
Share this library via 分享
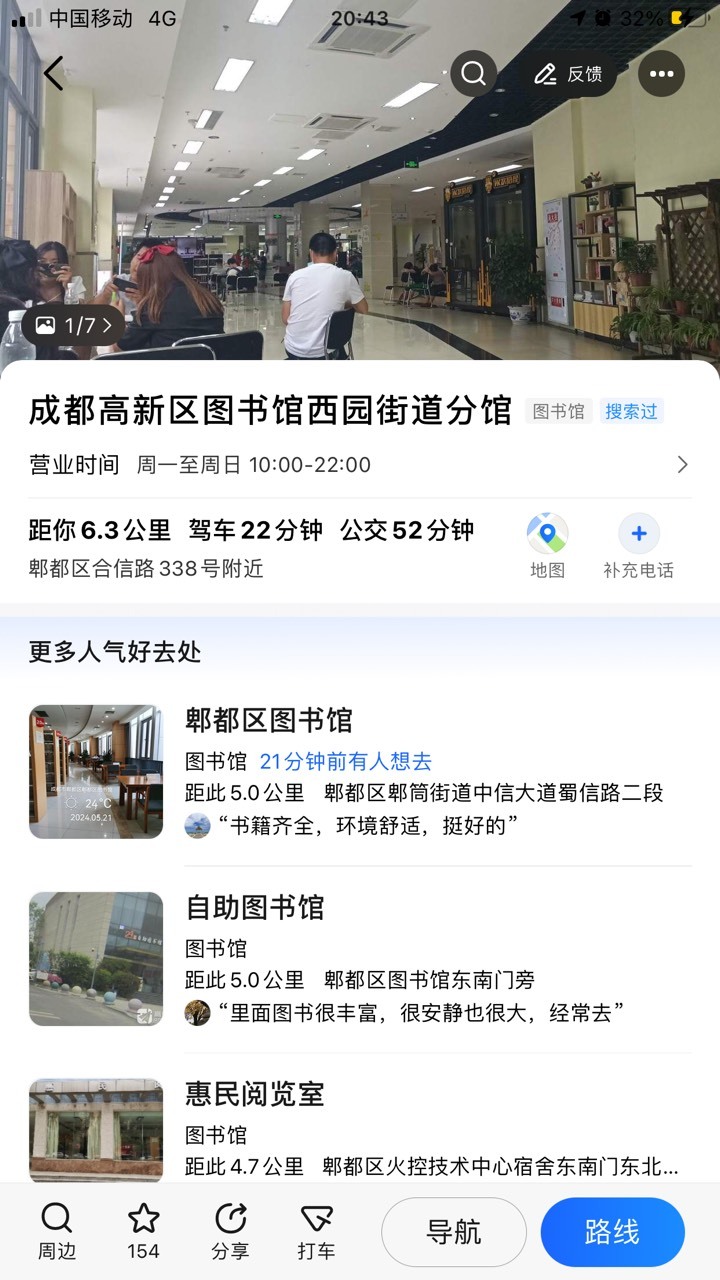click(x=230, y=1232)
